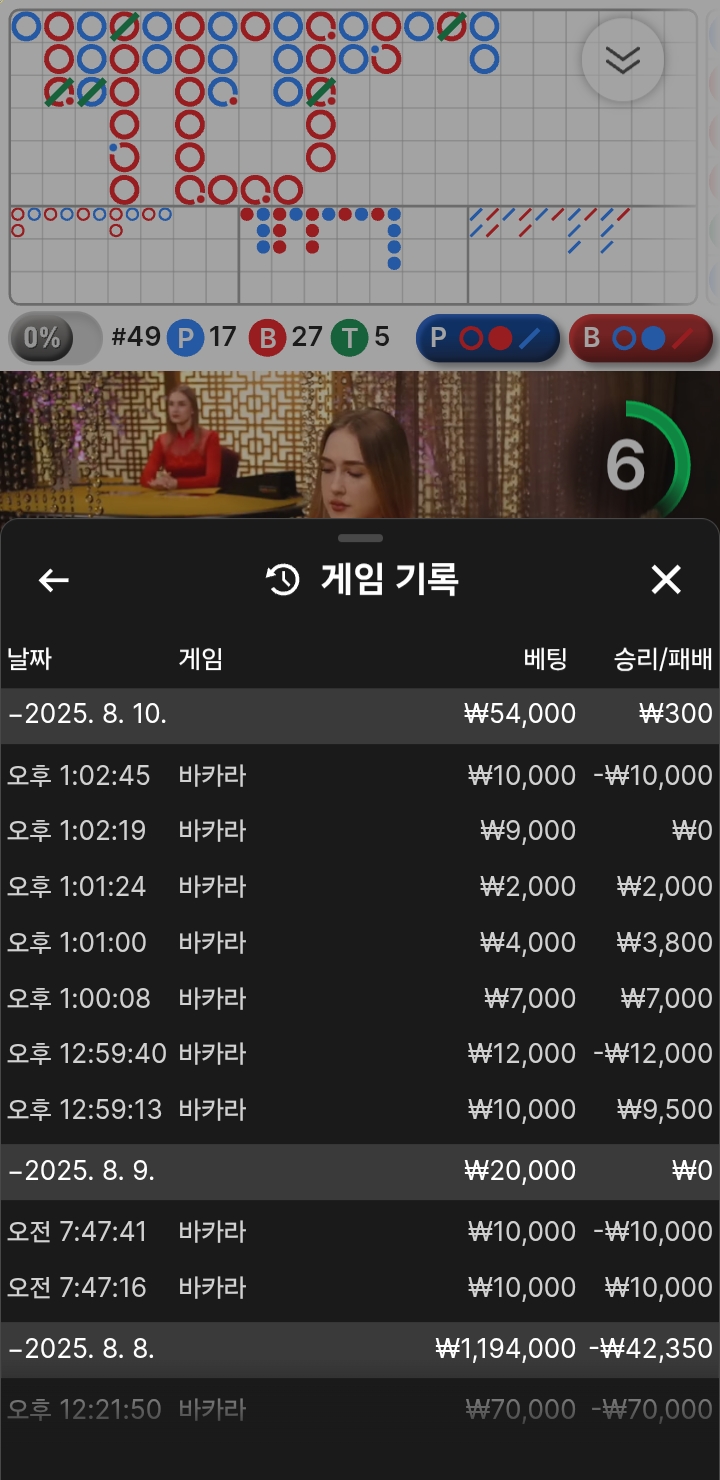This screenshot has height=1480, width=720.
Task: Open the baccarat record from 오후 12:59:13
Action: pos(360,1110)
